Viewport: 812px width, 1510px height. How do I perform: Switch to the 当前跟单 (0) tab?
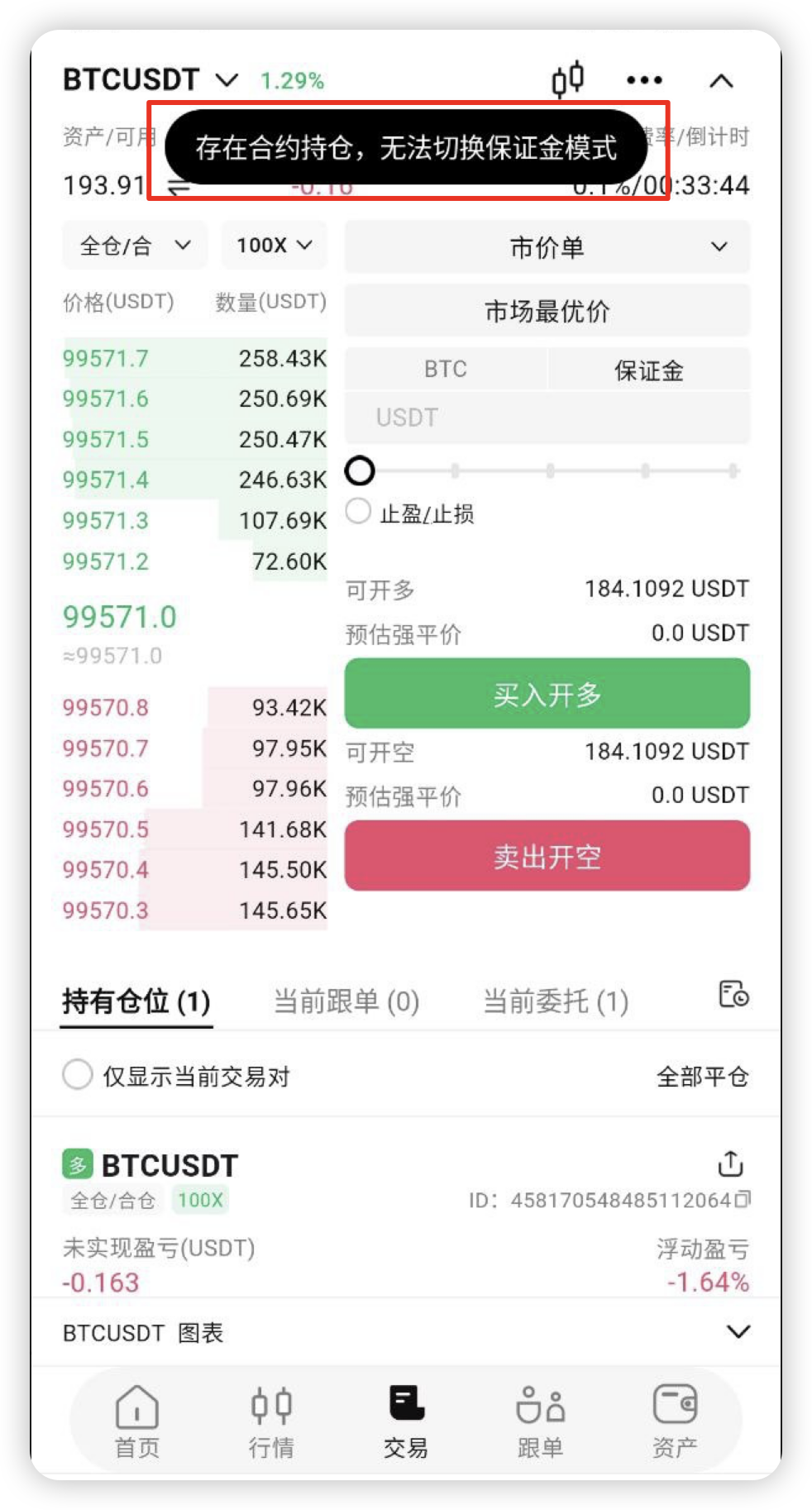tap(346, 1001)
